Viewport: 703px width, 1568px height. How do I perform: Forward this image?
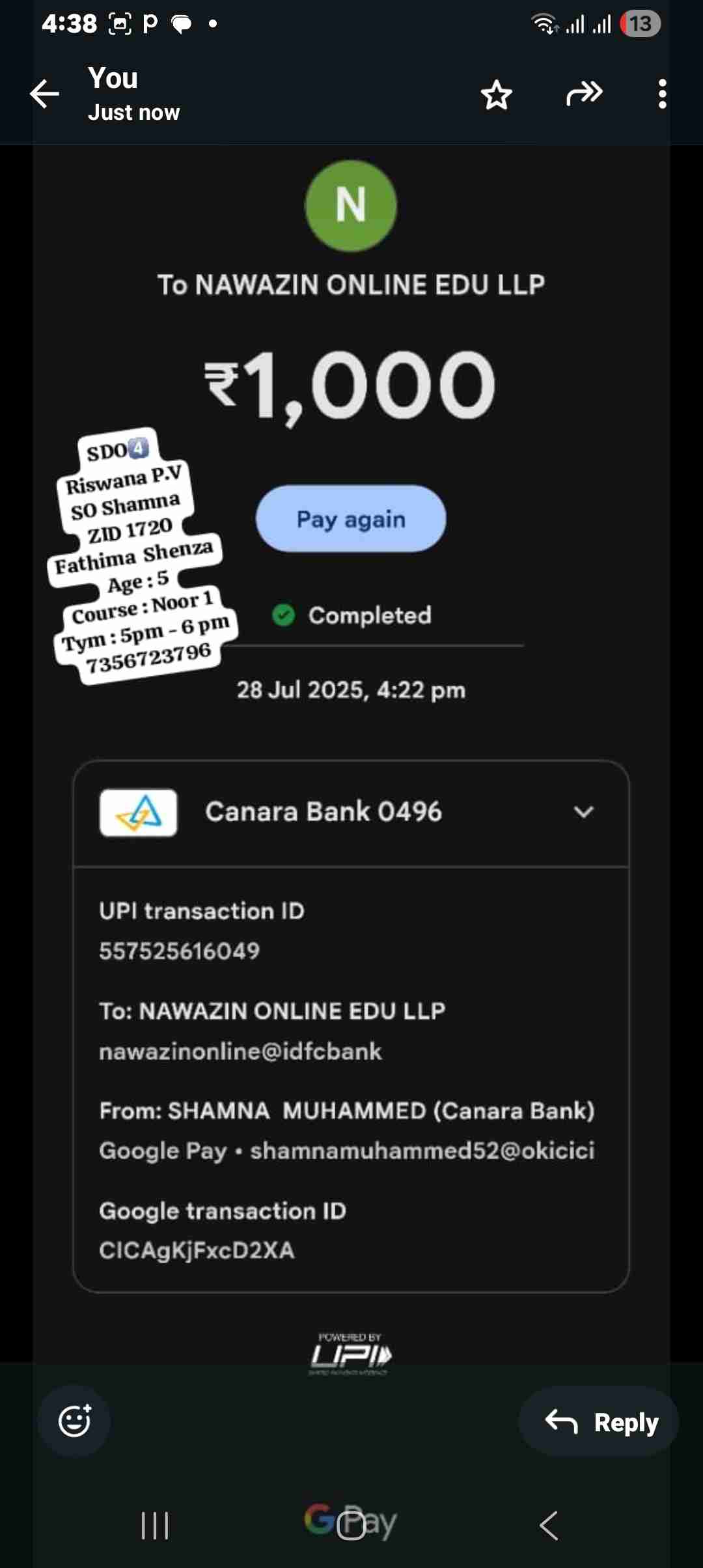(584, 94)
